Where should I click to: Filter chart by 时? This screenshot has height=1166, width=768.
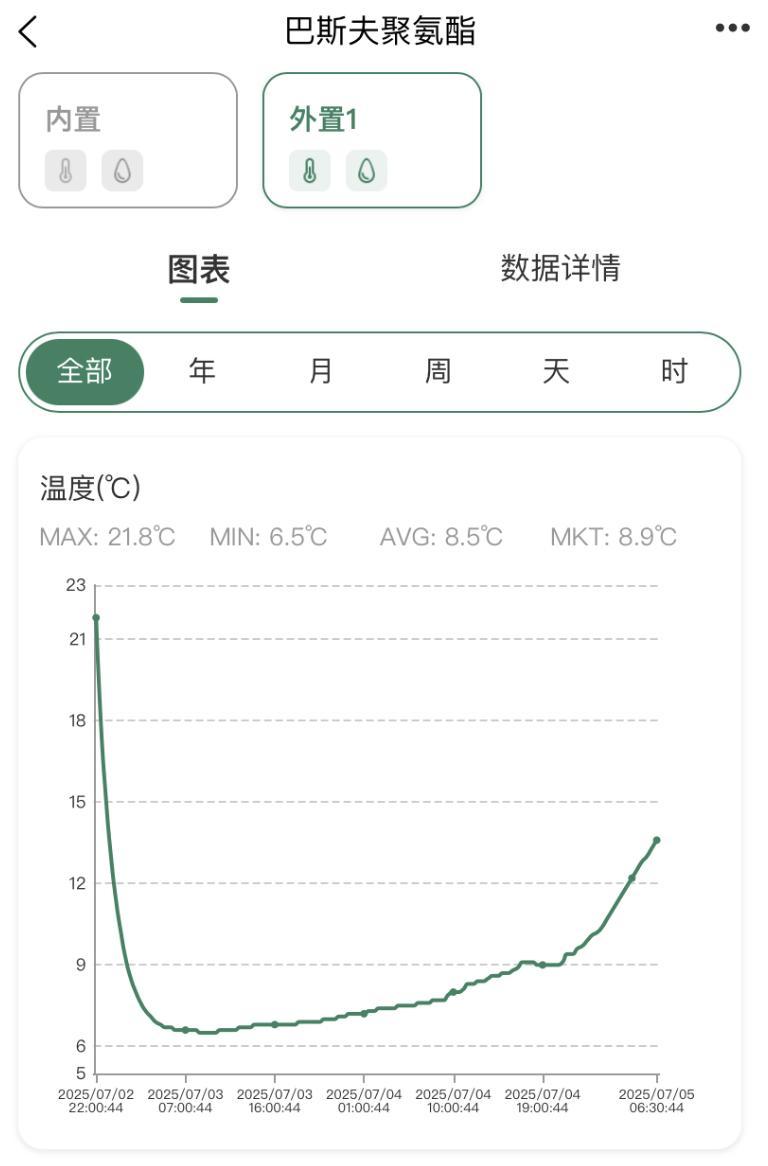674,372
